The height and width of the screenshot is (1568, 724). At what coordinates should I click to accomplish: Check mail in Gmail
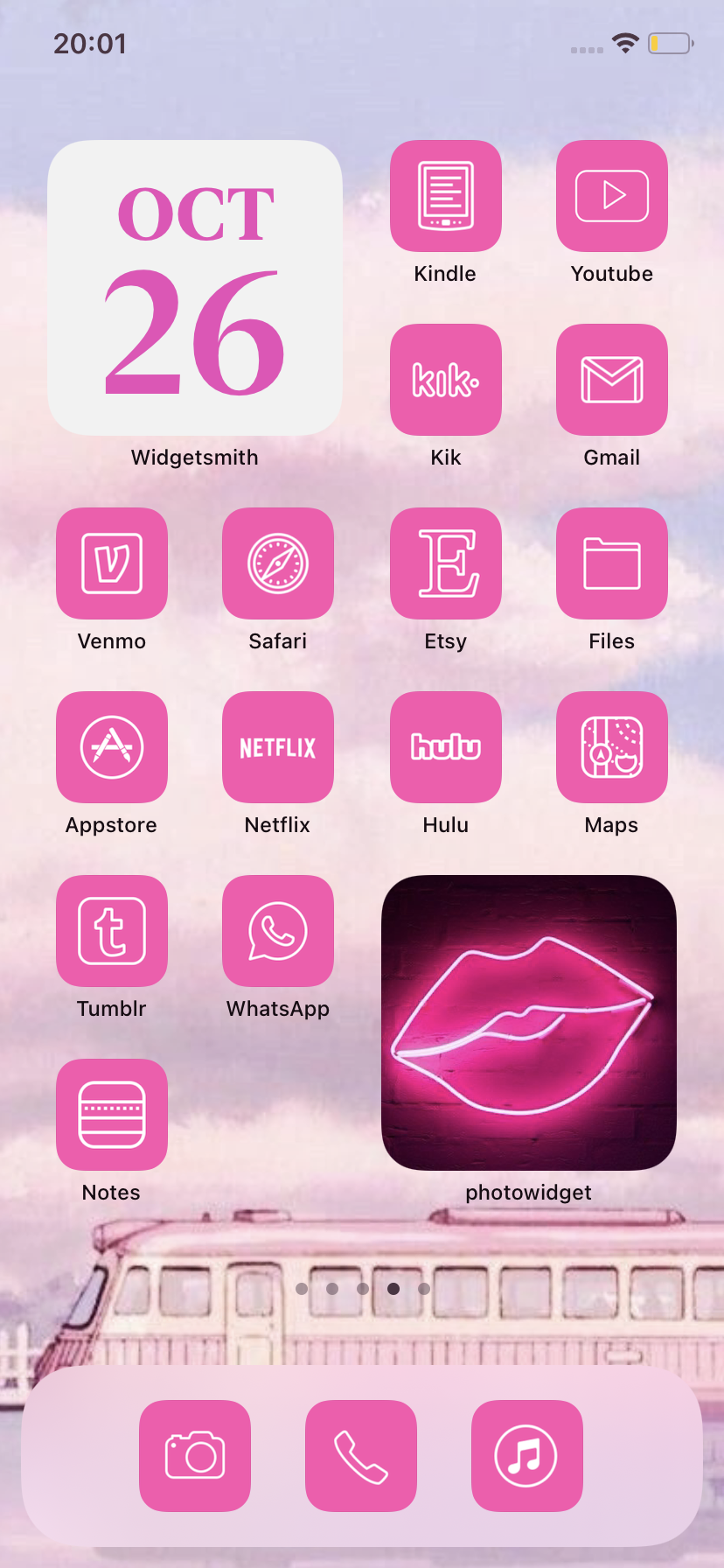pyautogui.click(x=612, y=380)
